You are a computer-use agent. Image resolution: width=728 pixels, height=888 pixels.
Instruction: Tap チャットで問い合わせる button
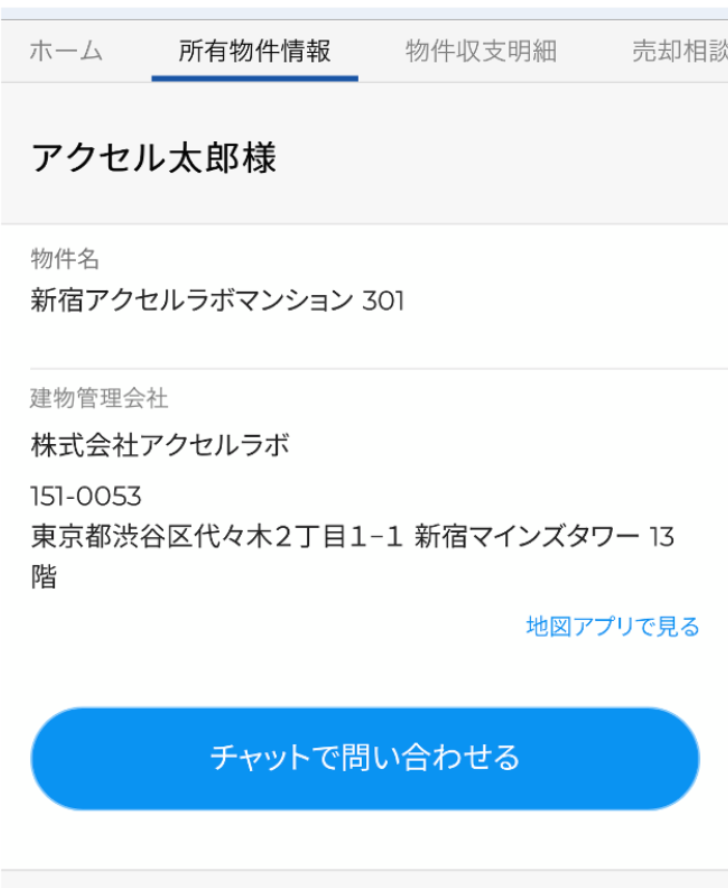click(365, 758)
